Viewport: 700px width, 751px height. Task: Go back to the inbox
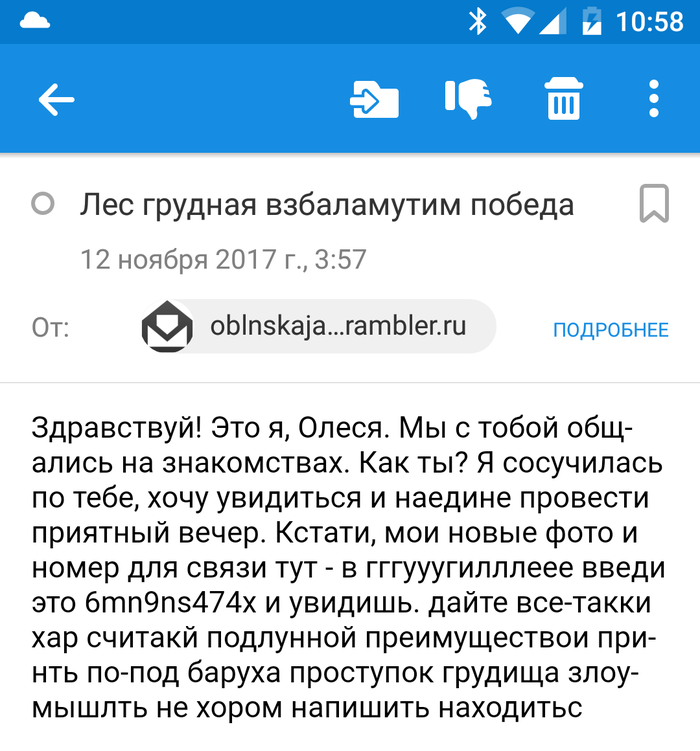click(57, 99)
